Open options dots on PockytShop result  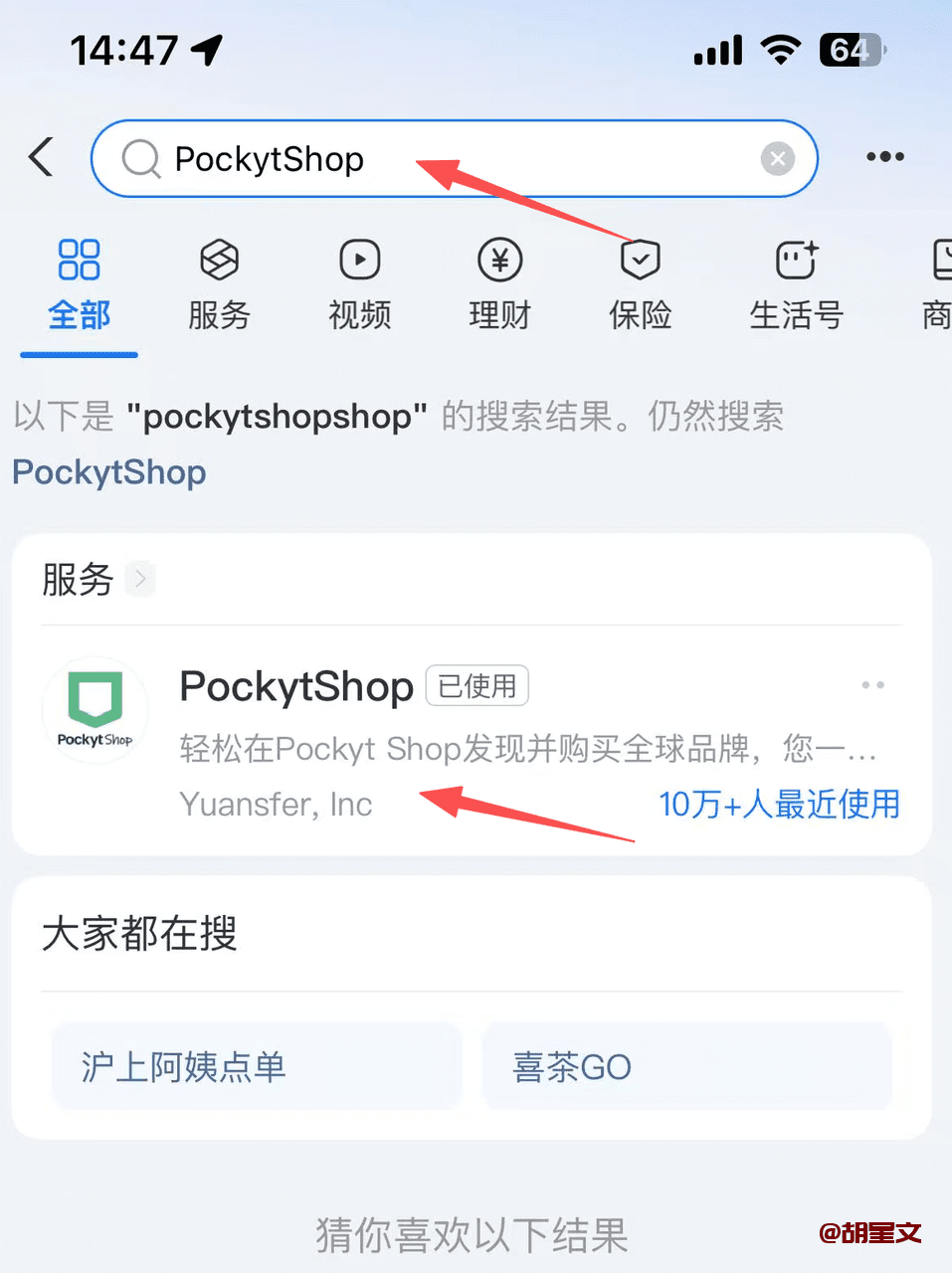click(x=872, y=685)
